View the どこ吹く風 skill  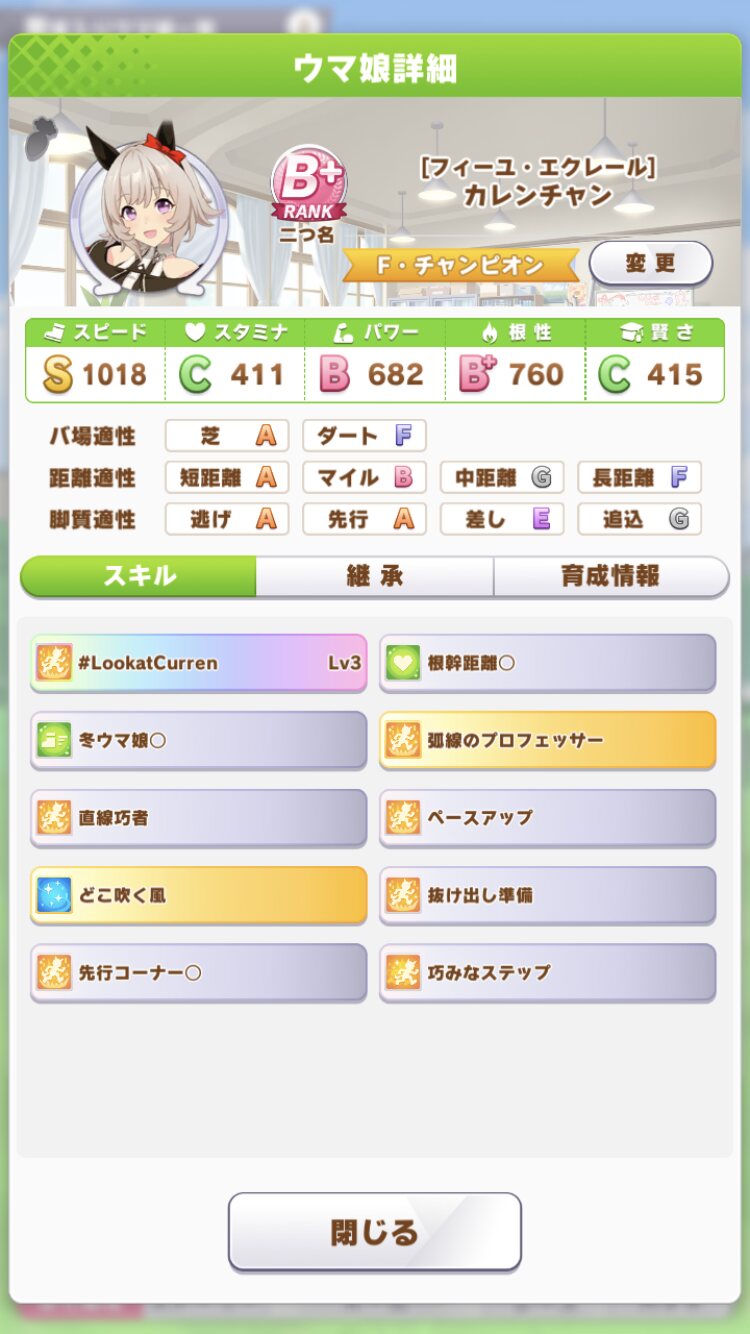[x=199, y=895]
